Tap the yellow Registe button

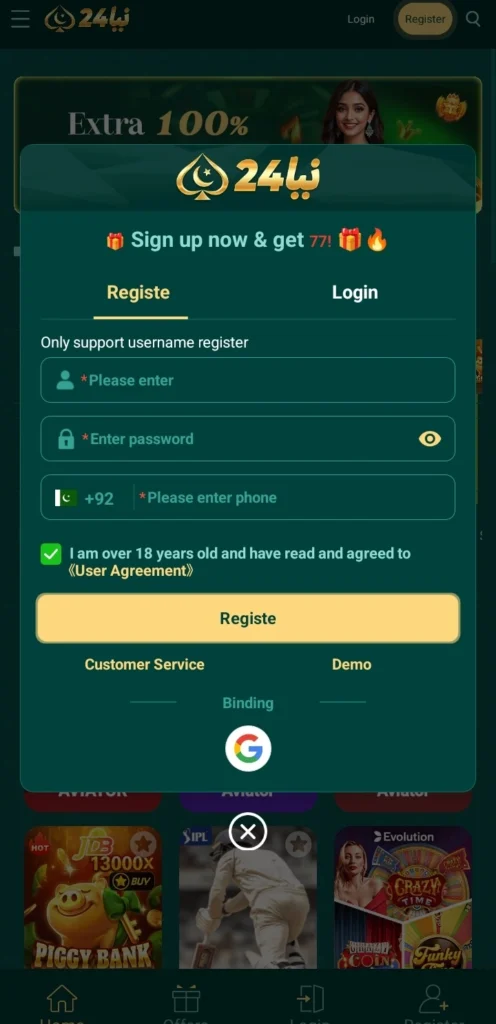click(x=248, y=618)
